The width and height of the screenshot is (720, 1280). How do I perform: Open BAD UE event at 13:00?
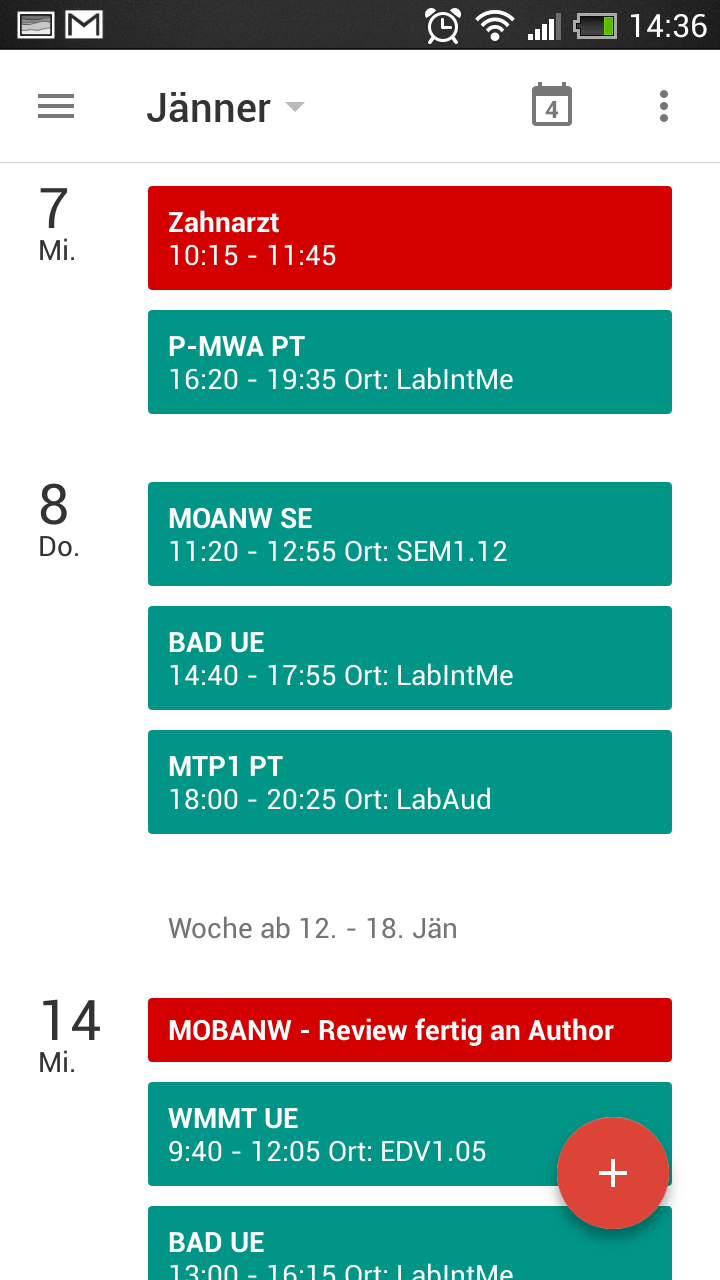pos(410,1243)
